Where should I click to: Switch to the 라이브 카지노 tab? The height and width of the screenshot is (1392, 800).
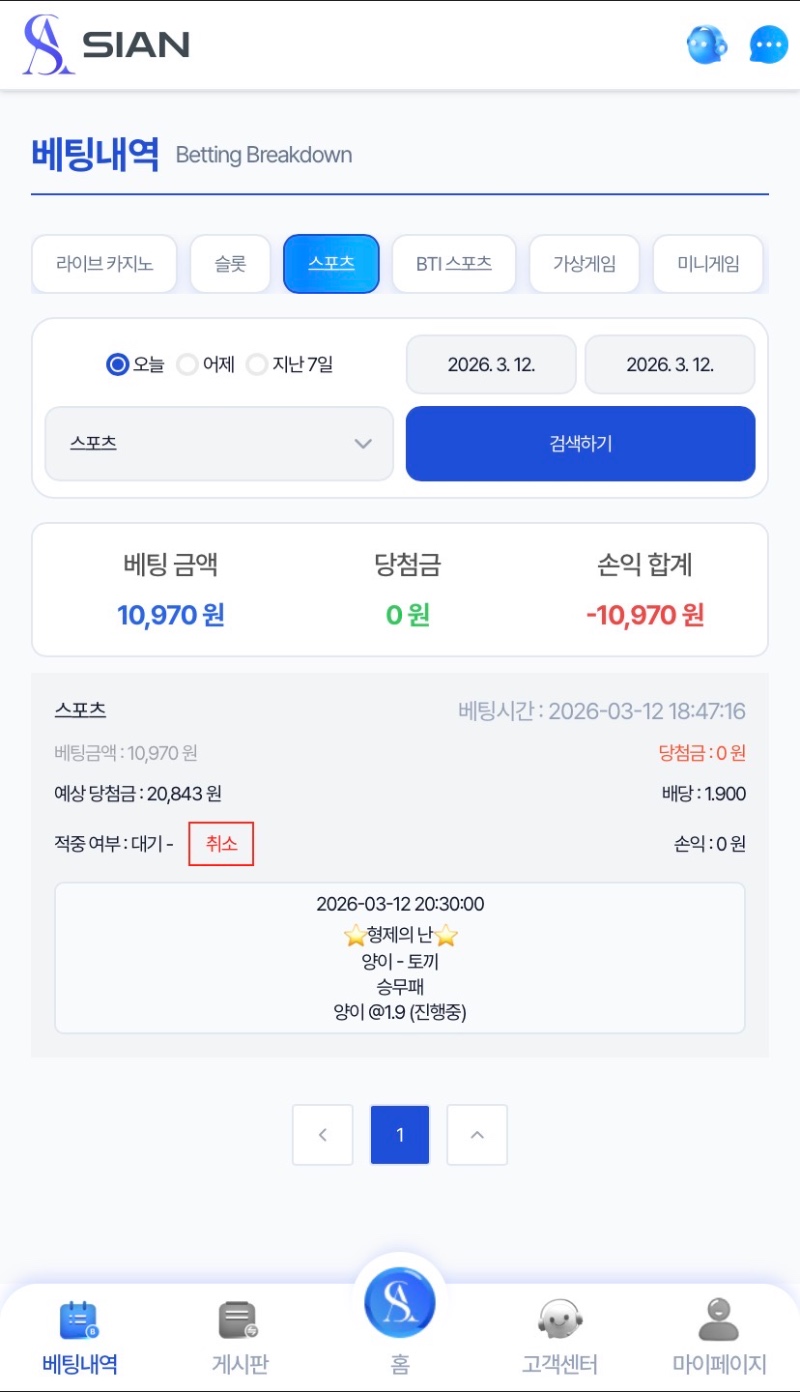(104, 264)
